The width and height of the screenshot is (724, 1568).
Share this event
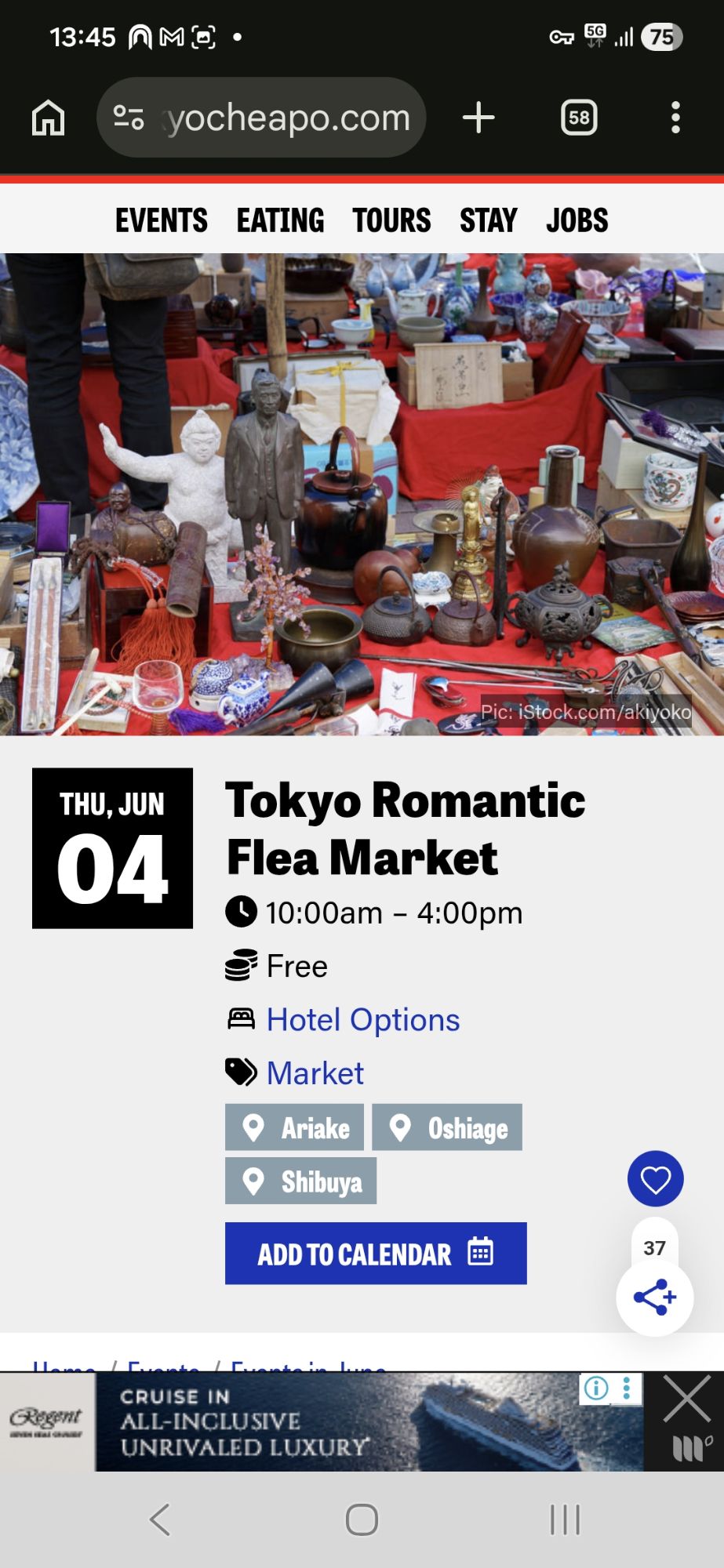(x=655, y=1298)
